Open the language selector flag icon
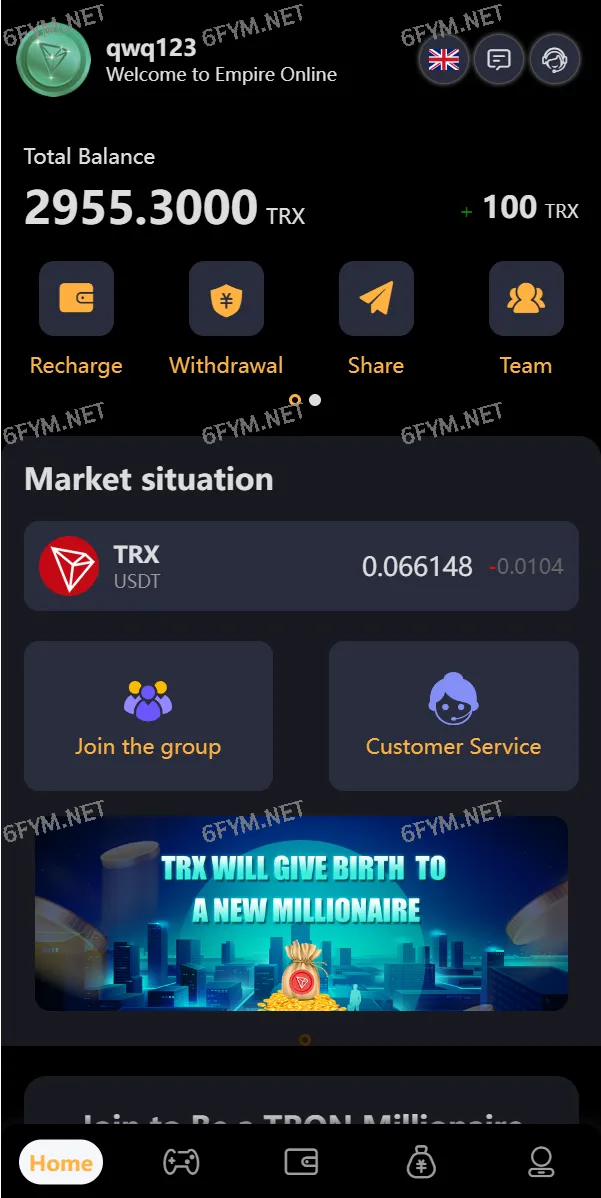 [443, 60]
